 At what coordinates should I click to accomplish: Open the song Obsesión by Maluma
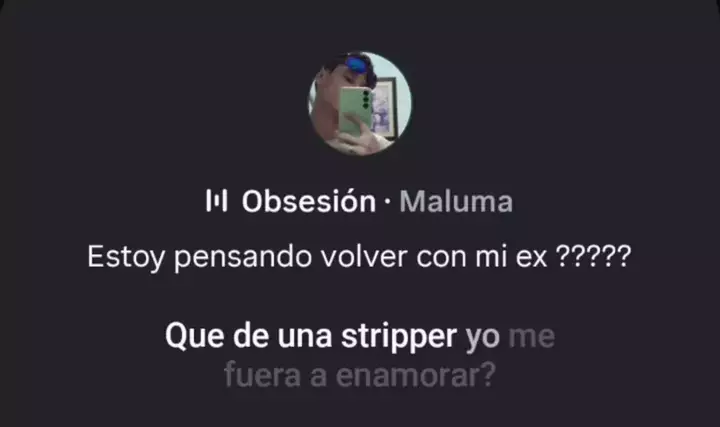click(x=359, y=202)
